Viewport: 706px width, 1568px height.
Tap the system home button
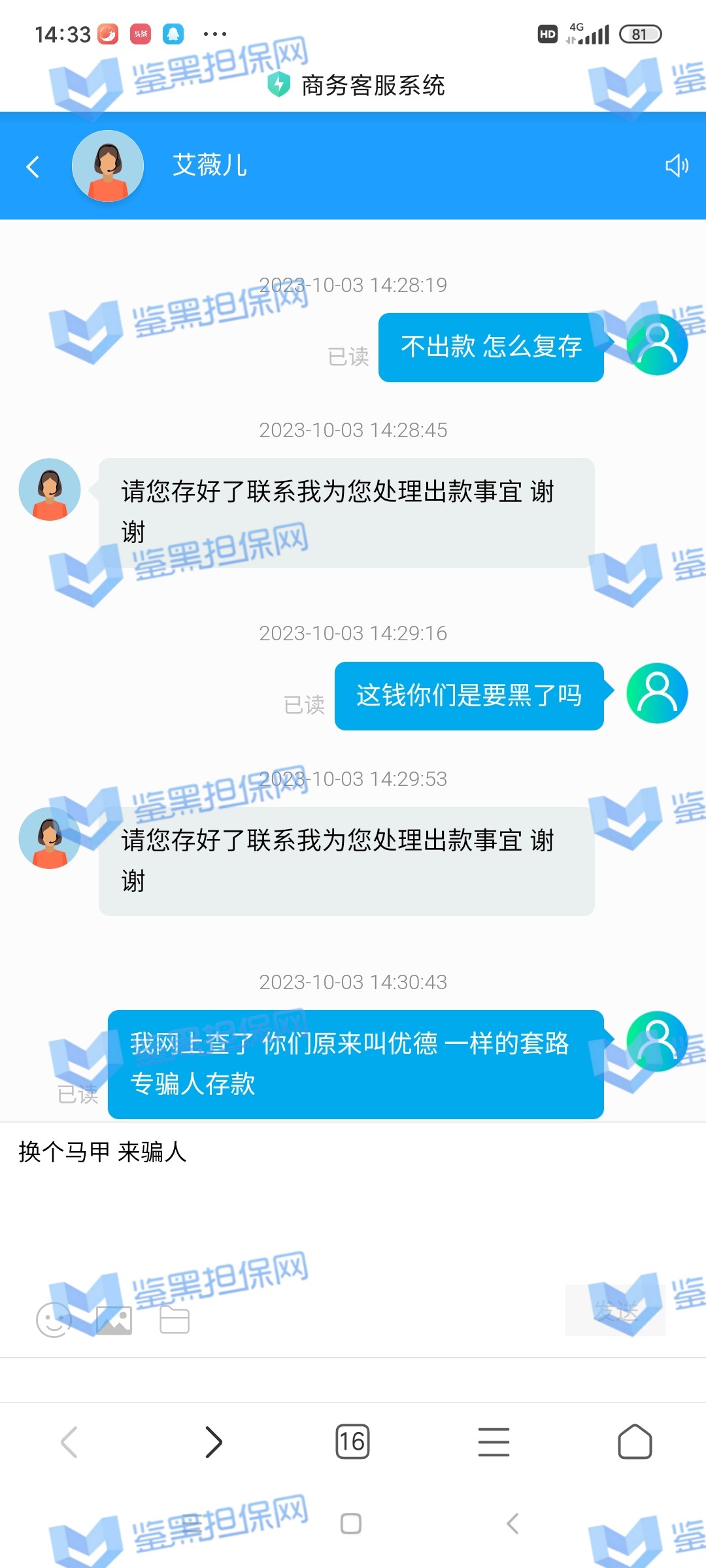pos(351,1524)
